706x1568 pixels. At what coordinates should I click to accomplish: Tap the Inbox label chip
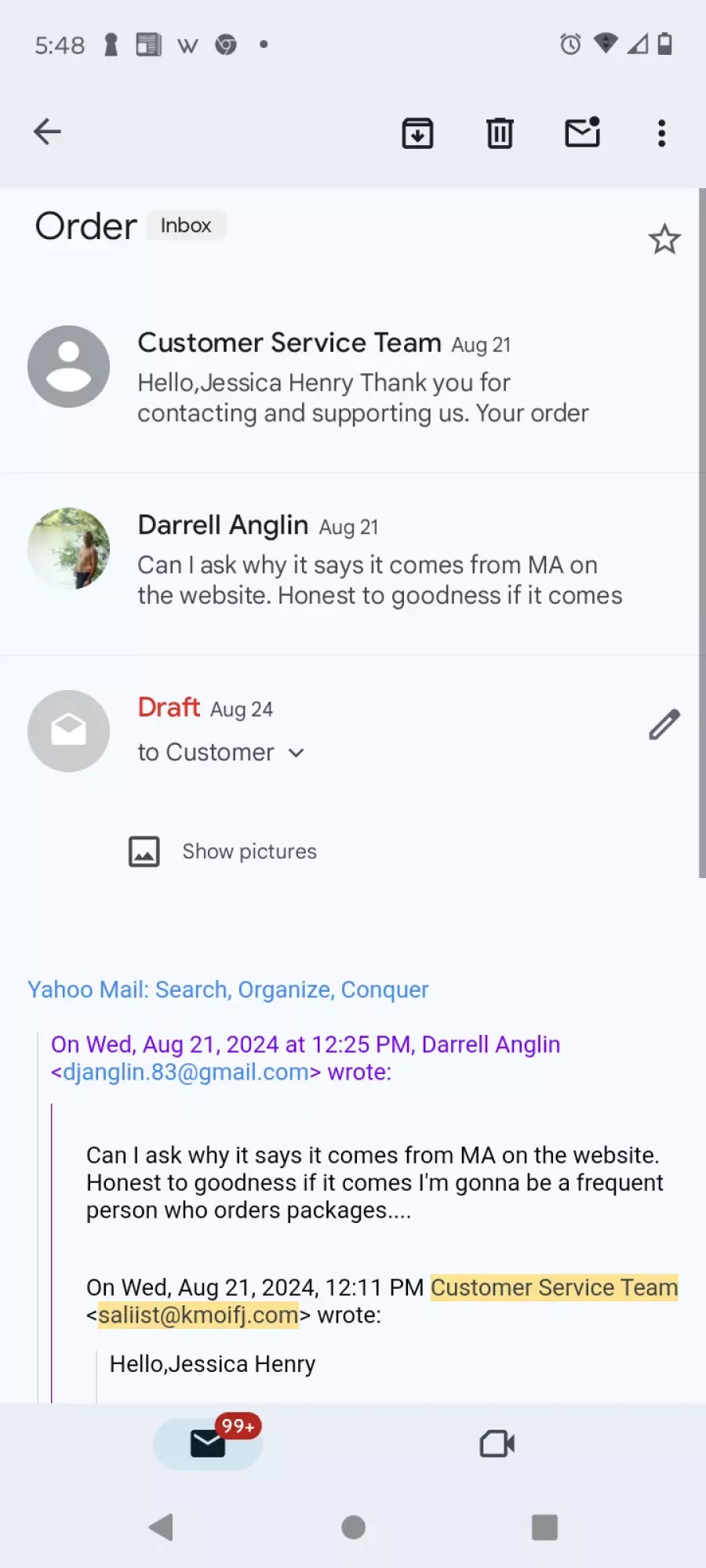186,226
